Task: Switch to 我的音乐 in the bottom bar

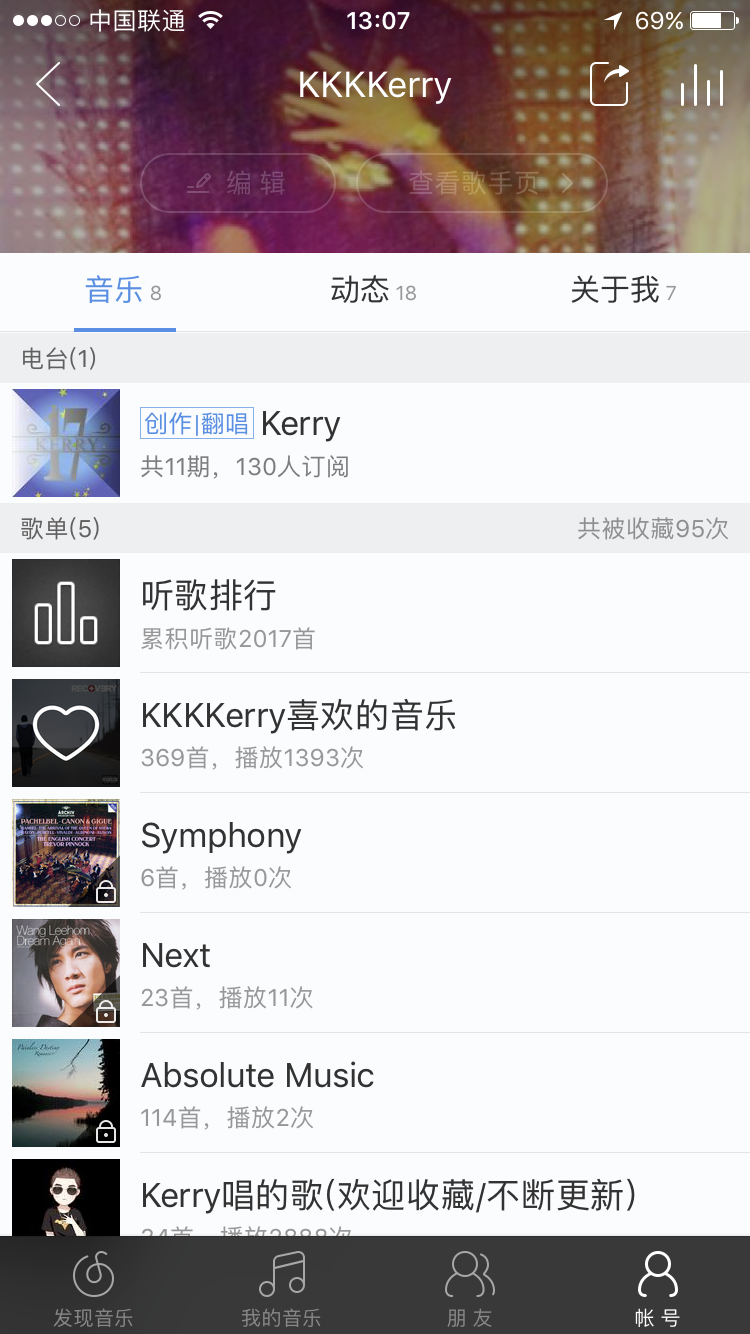Action: 281,1288
